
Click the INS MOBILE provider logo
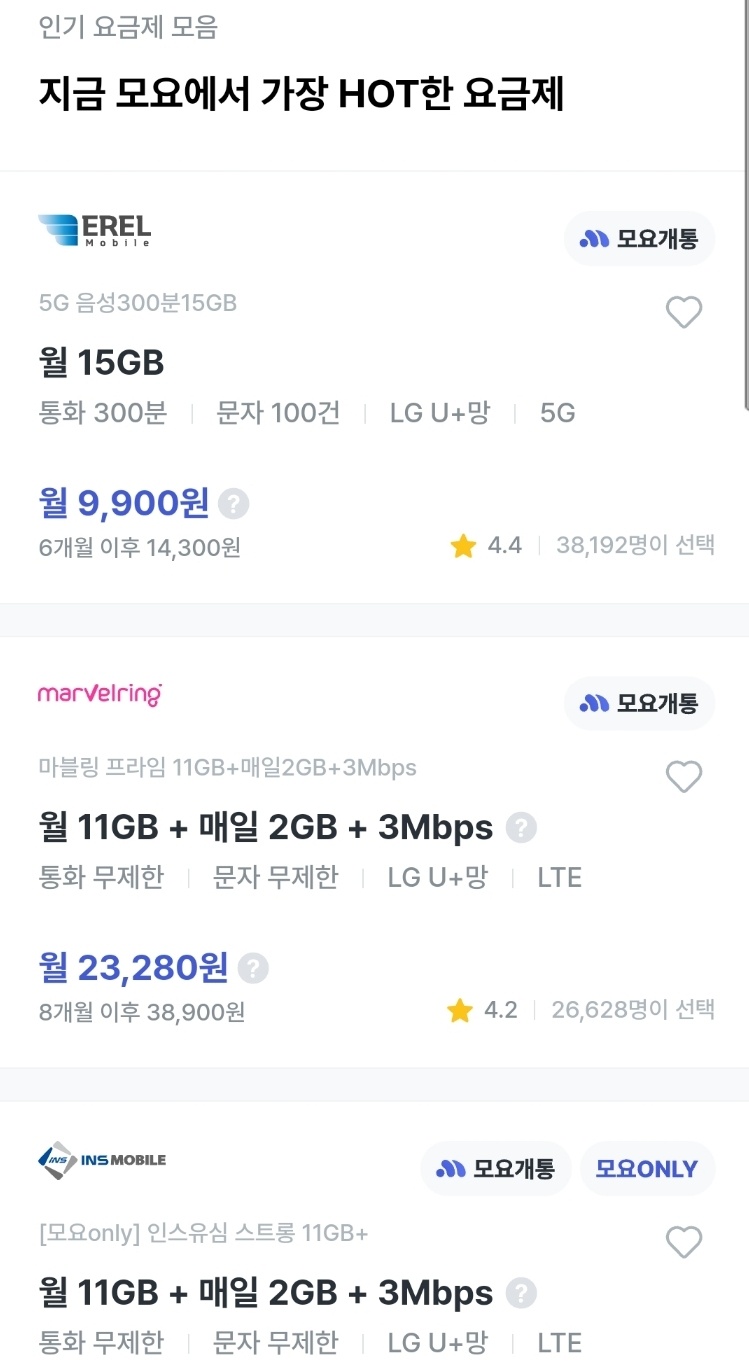[x=102, y=1160]
